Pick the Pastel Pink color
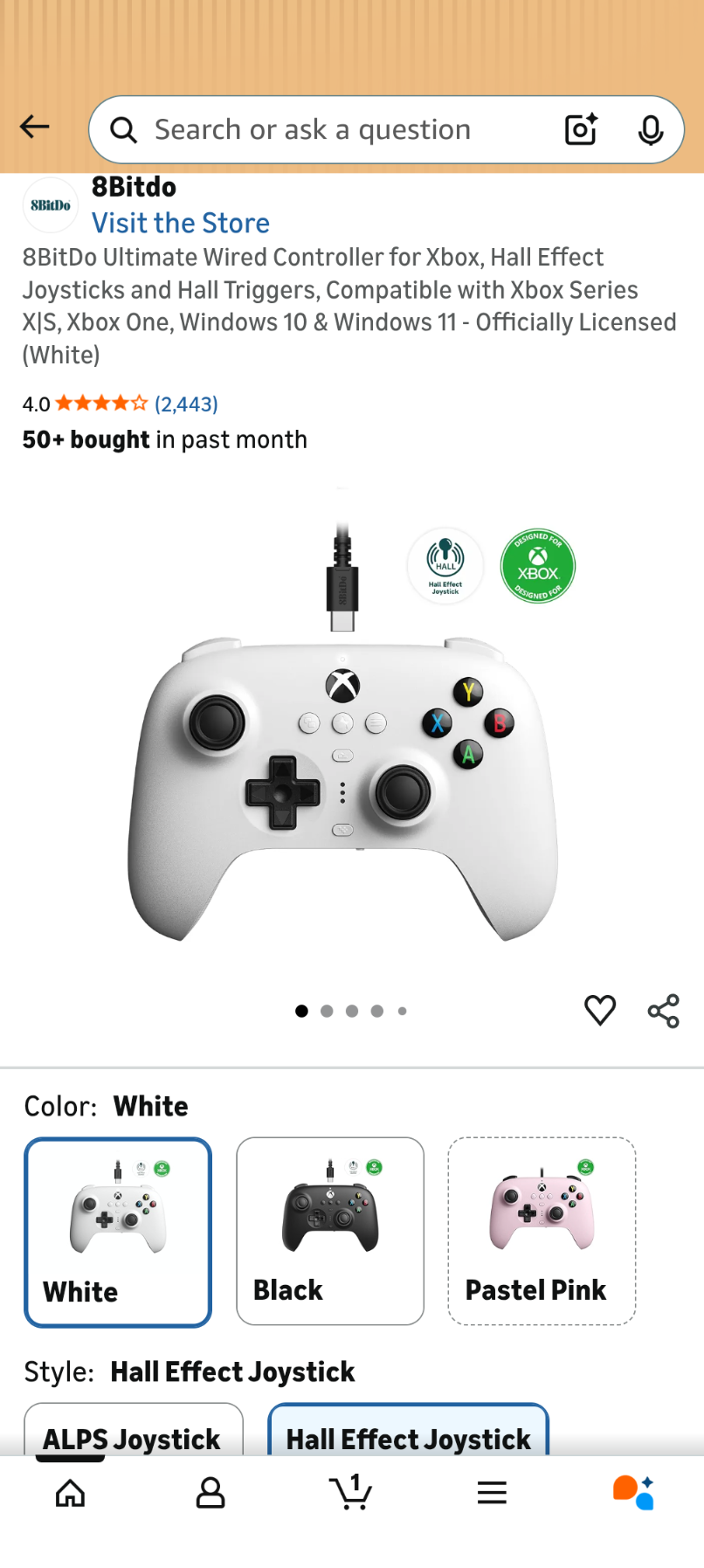The image size is (704, 1568). click(x=542, y=1232)
